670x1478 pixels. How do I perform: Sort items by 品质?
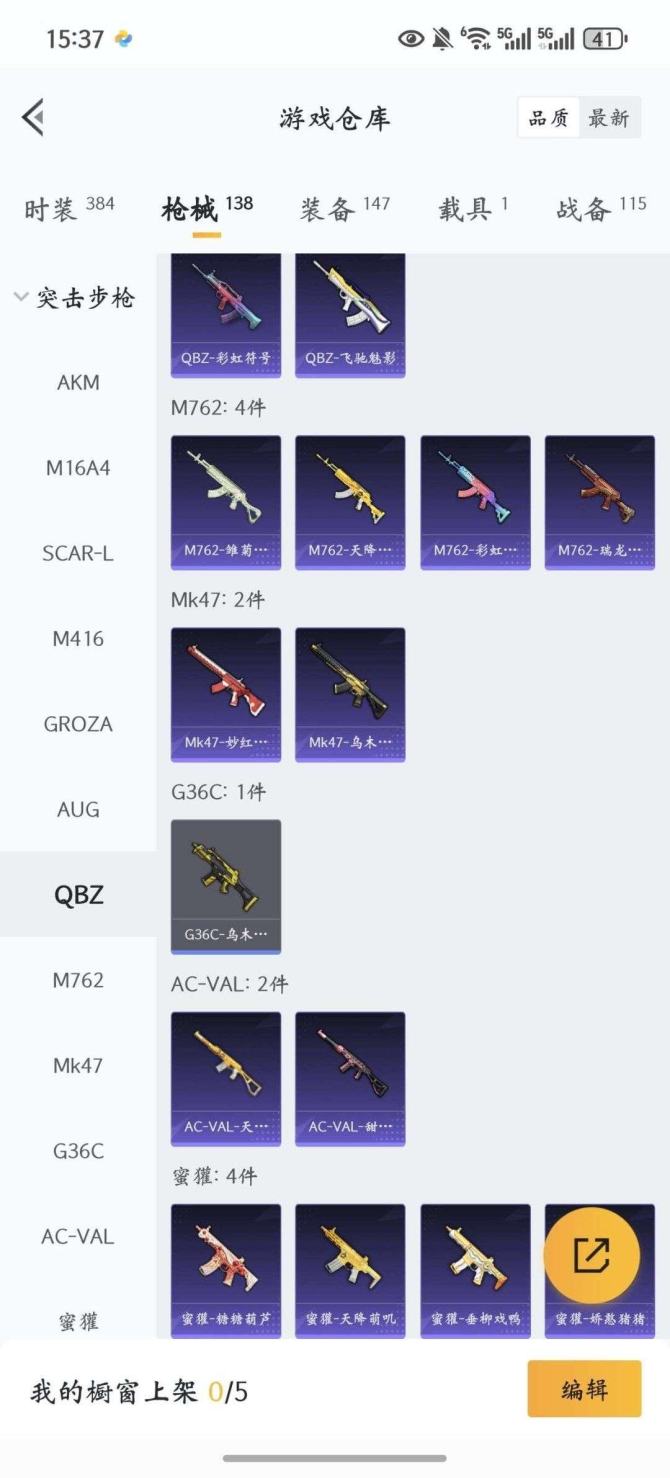(x=548, y=118)
